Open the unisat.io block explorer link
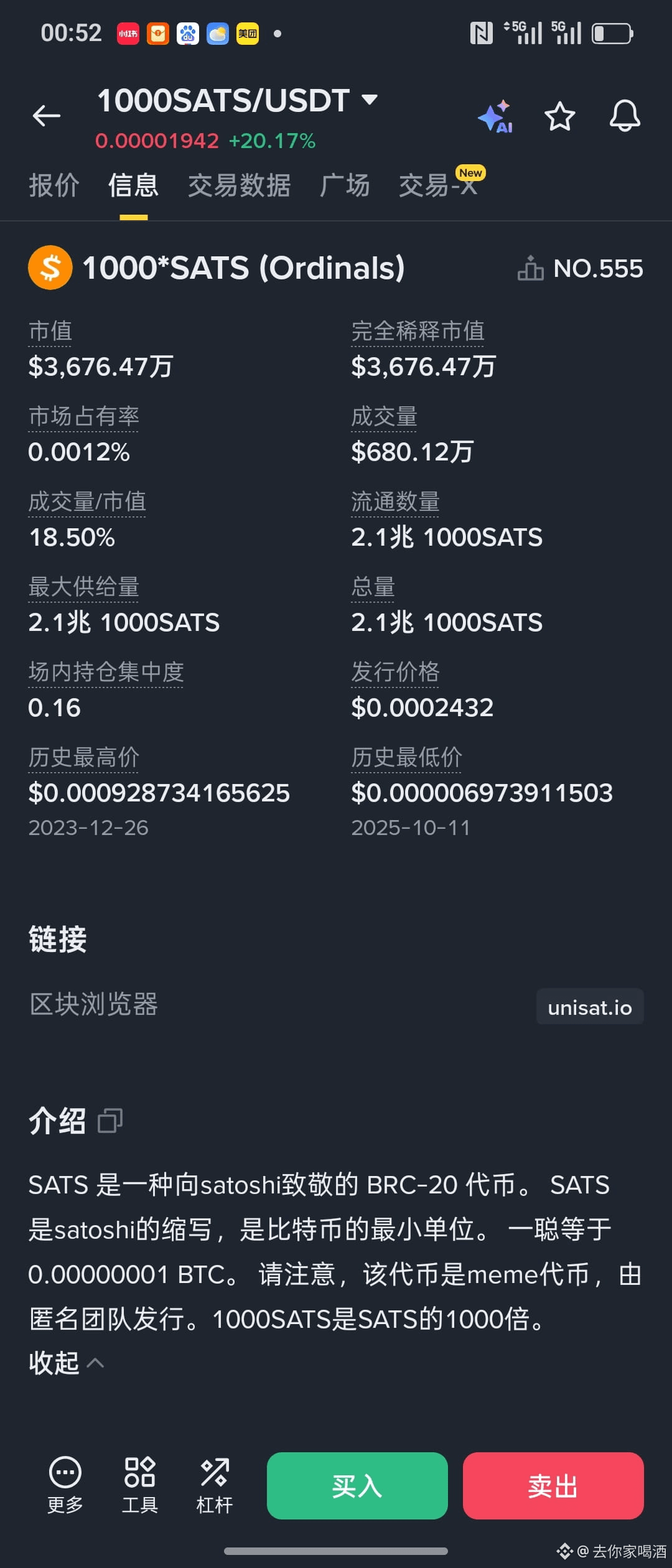Viewport: 672px width, 1568px height. (589, 1006)
